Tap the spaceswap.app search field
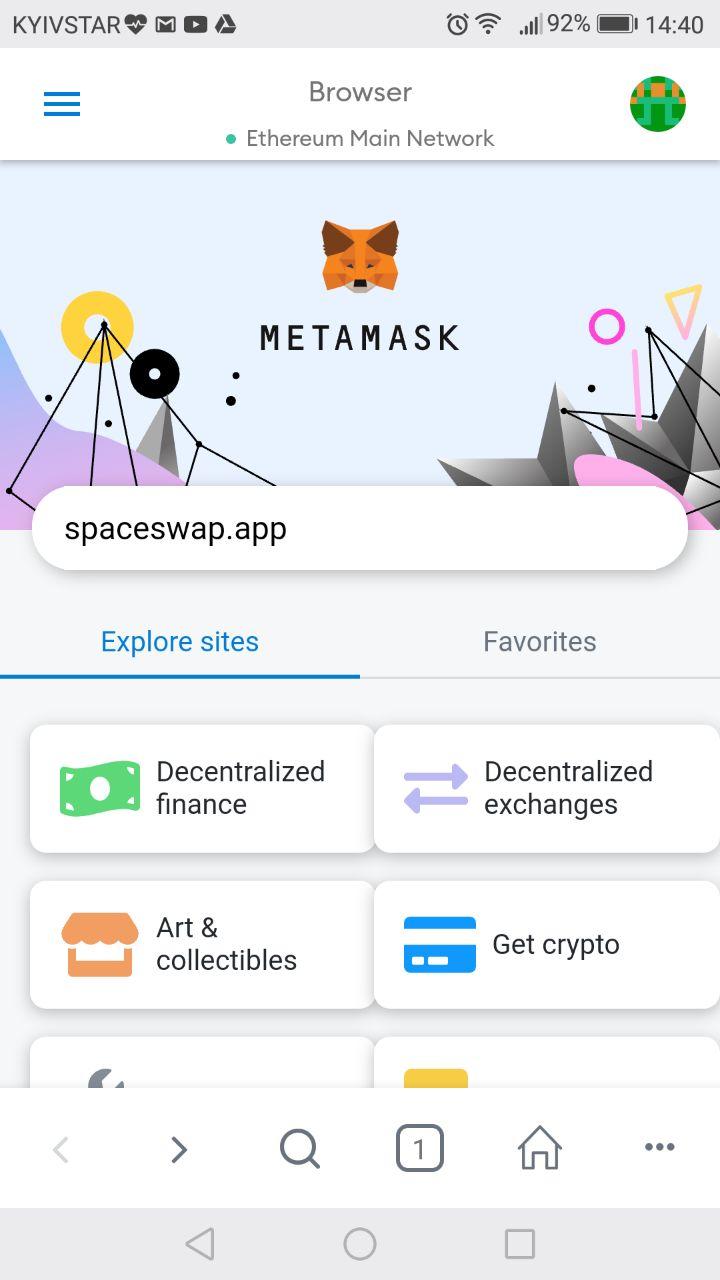The height and width of the screenshot is (1280, 720). click(360, 528)
